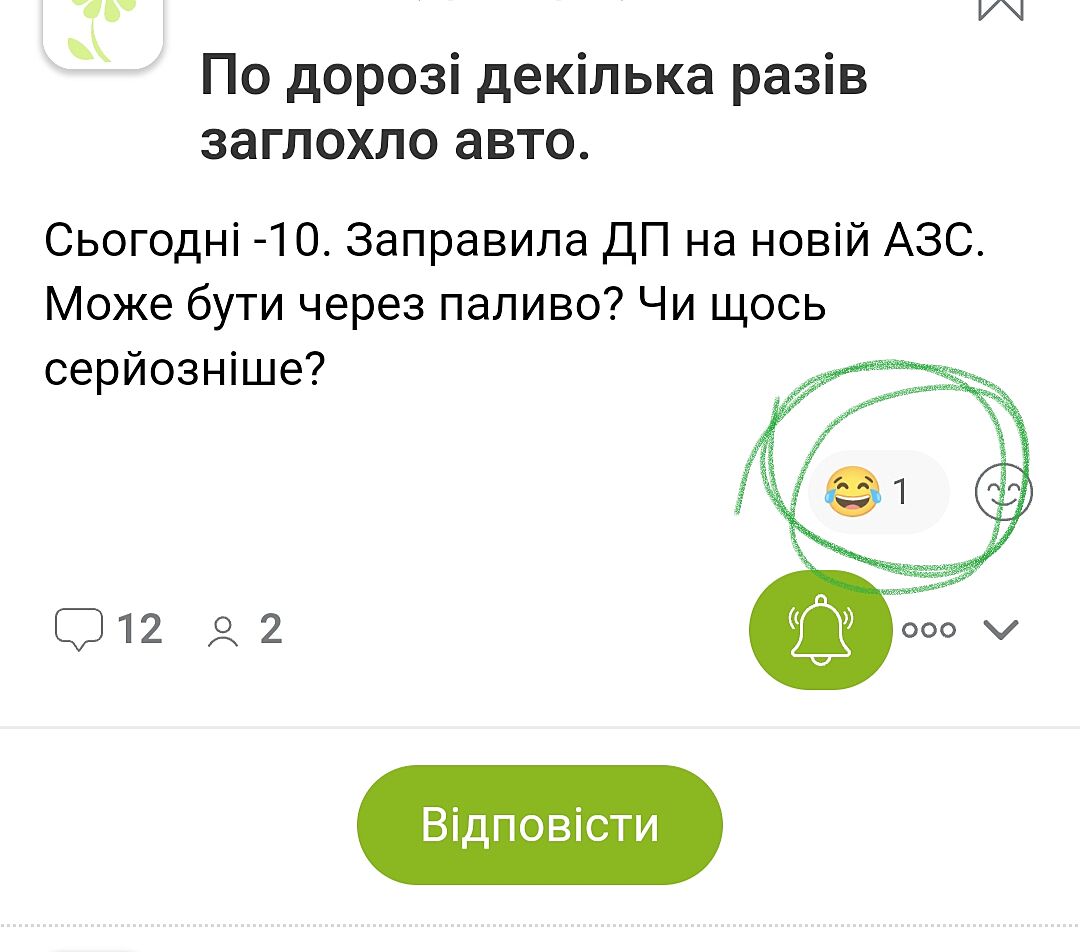Screen dimensions: 1080x952
Task: Expand the post with the chevron arrow
Action: (x=1001, y=630)
